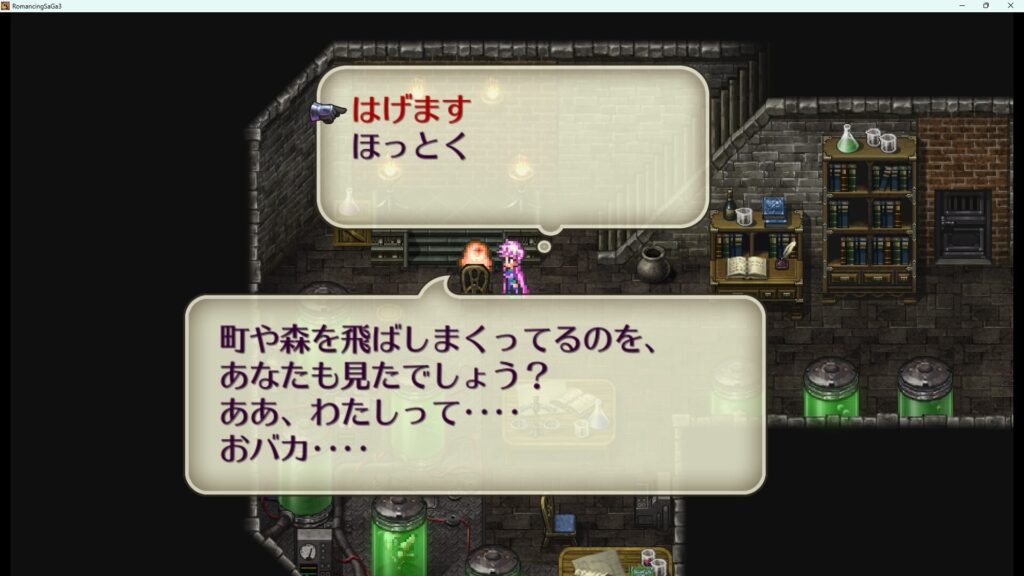The image size is (1024, 576).
Task: Close the RomancingSaGa3 window
Action: tap(1011, 5)
